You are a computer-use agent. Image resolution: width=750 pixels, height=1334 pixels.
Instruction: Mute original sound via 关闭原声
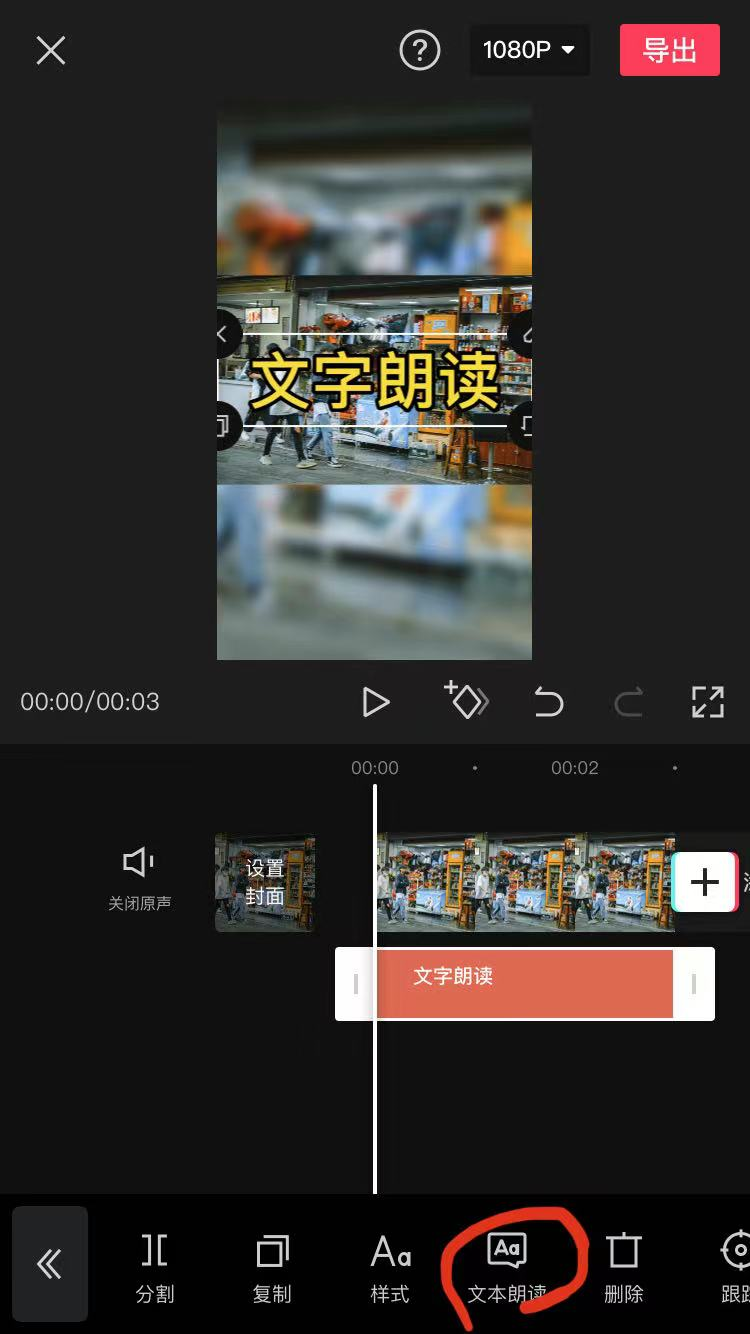(x=139, y=877)
